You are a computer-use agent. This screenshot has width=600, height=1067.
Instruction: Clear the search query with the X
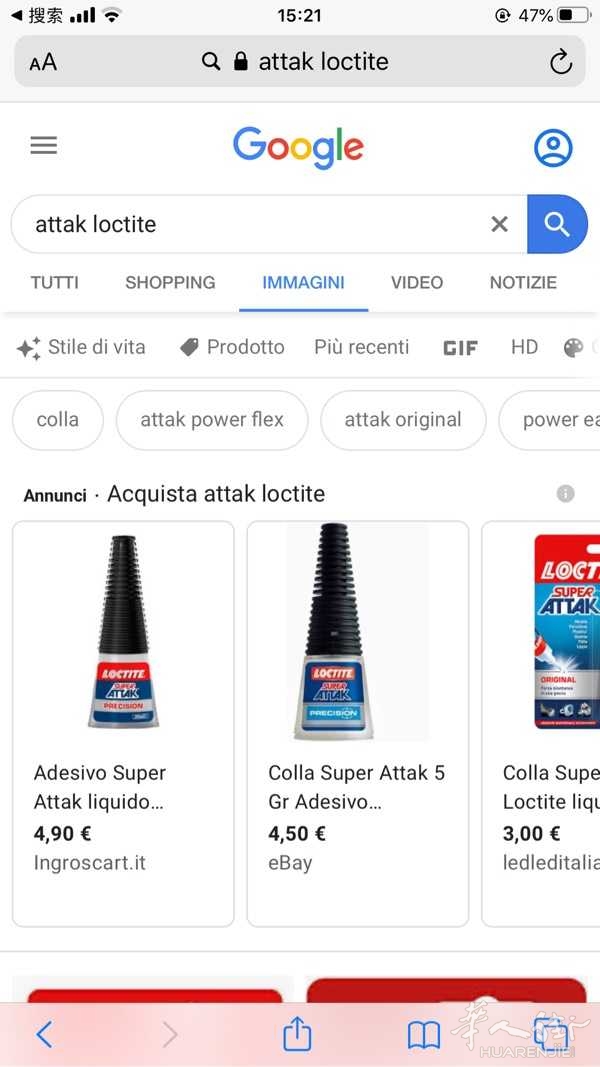click(499, 224)
